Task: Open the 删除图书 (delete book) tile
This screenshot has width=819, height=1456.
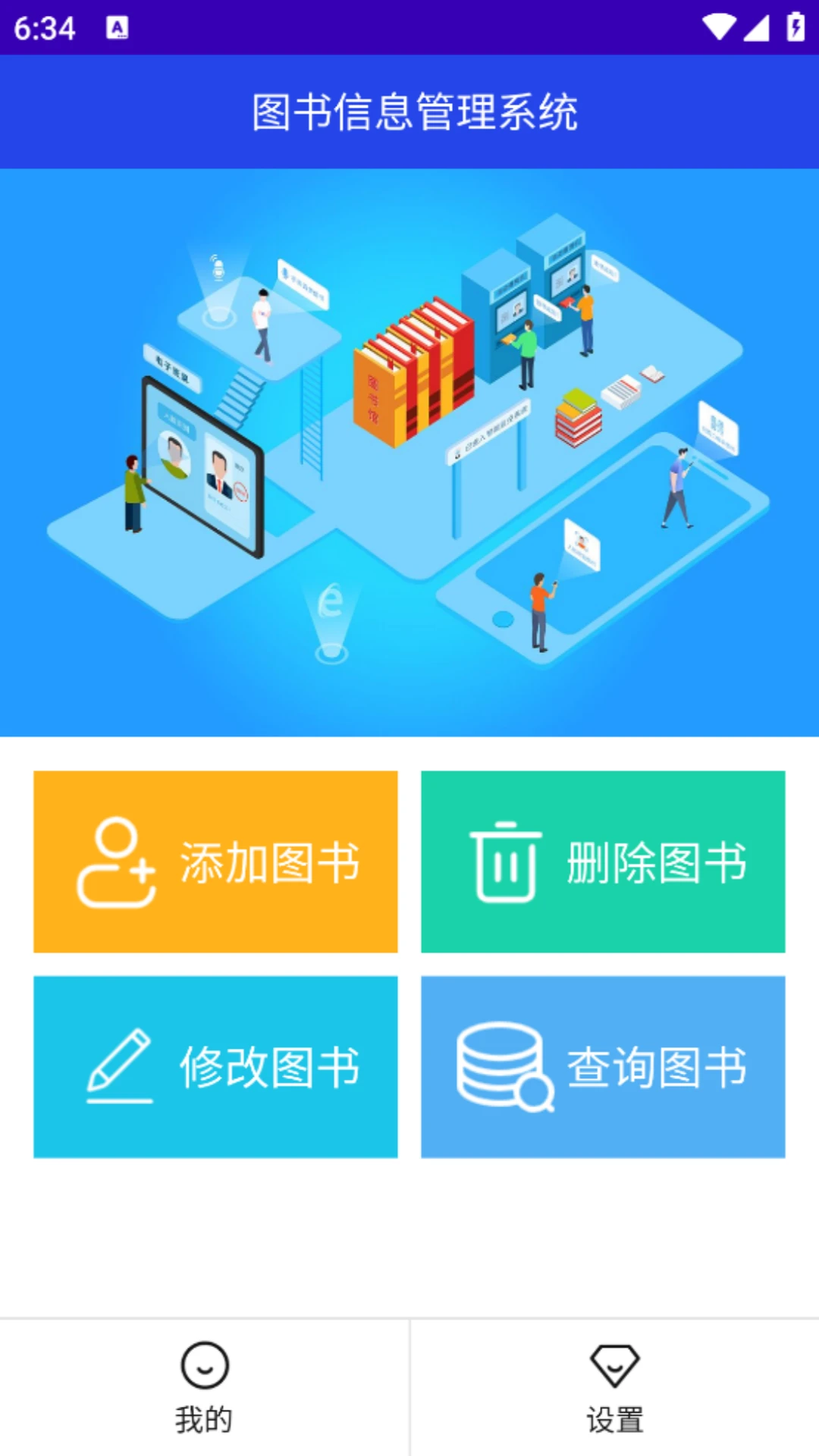Action: point(603,861)
